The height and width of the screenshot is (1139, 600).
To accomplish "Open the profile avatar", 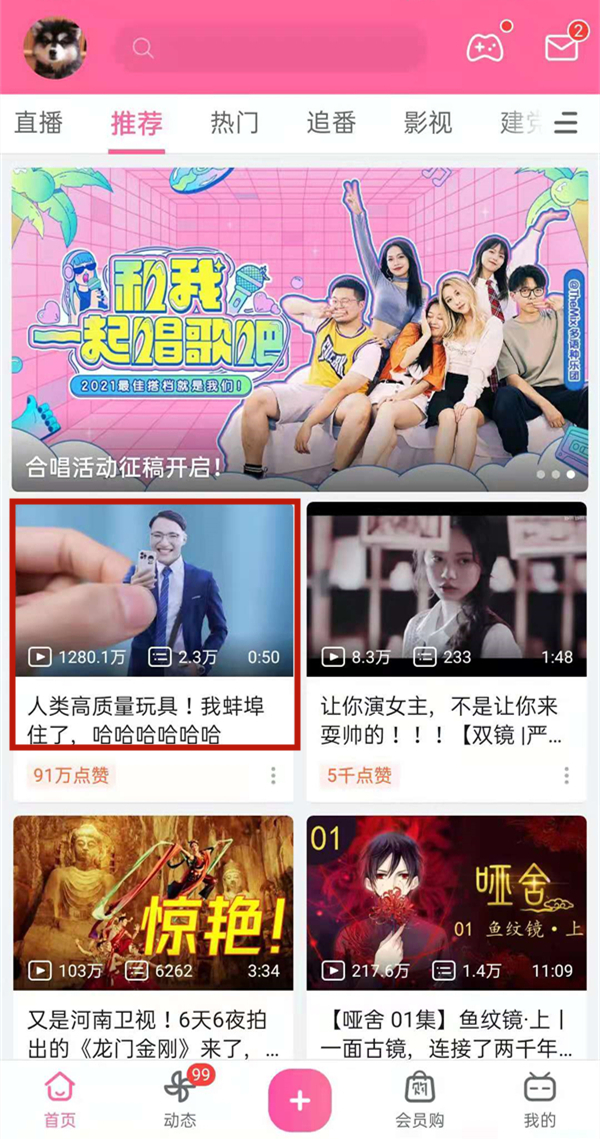I will (54, 48).
